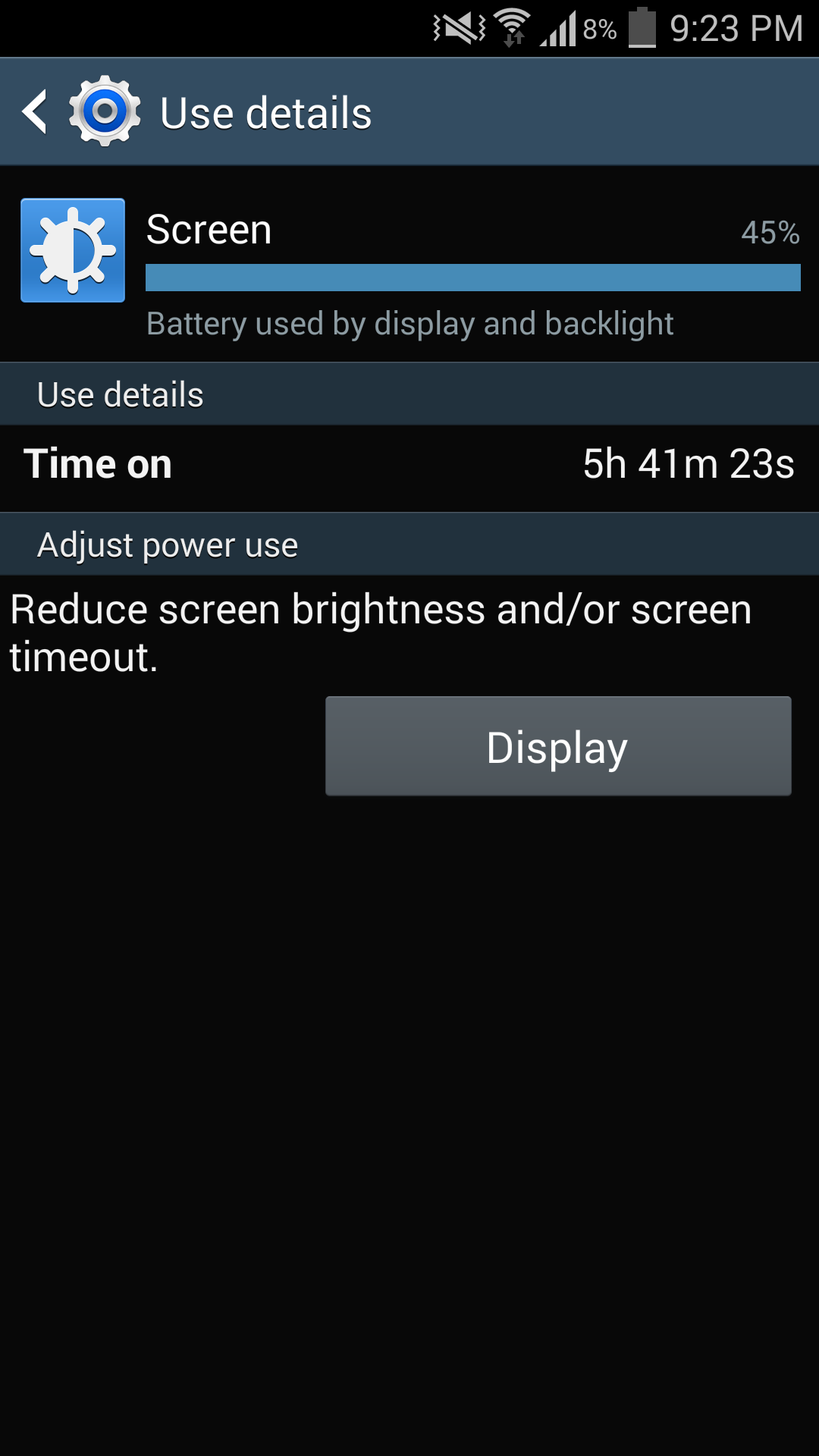Open Display settings button

click(x=558, y=746)
